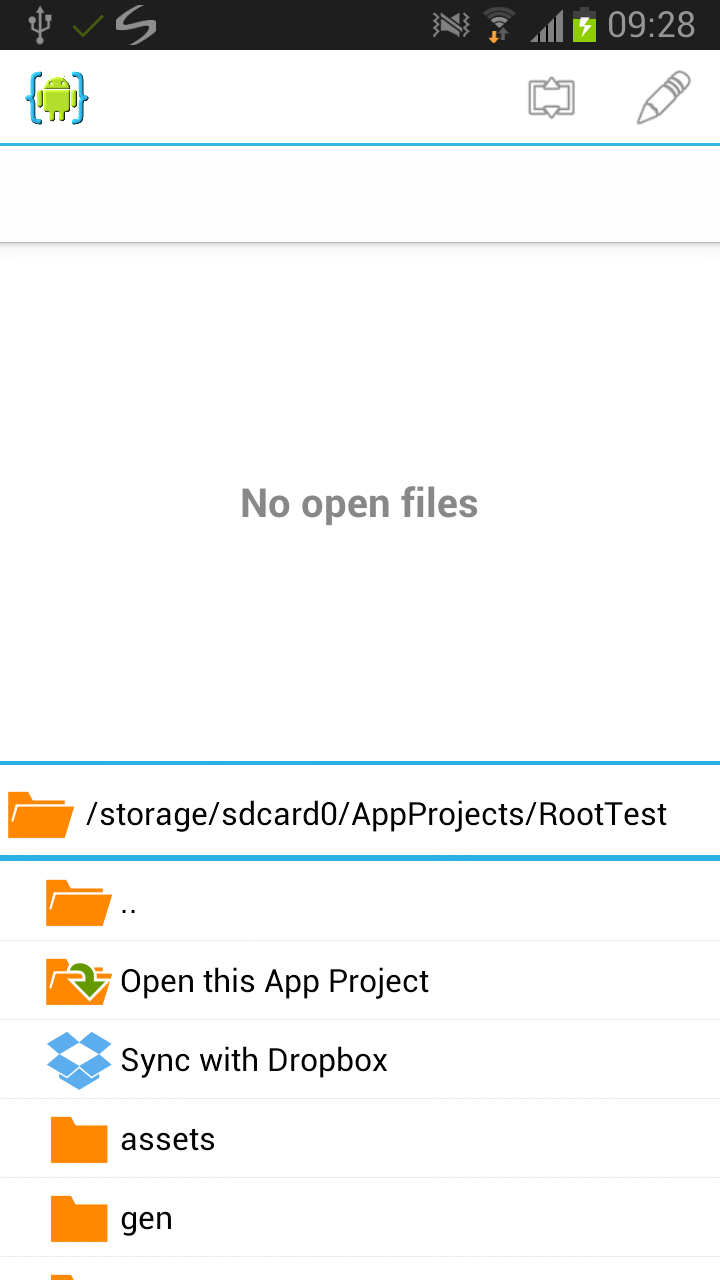Tap the AIDE Android app icon

tap(57, 98)
